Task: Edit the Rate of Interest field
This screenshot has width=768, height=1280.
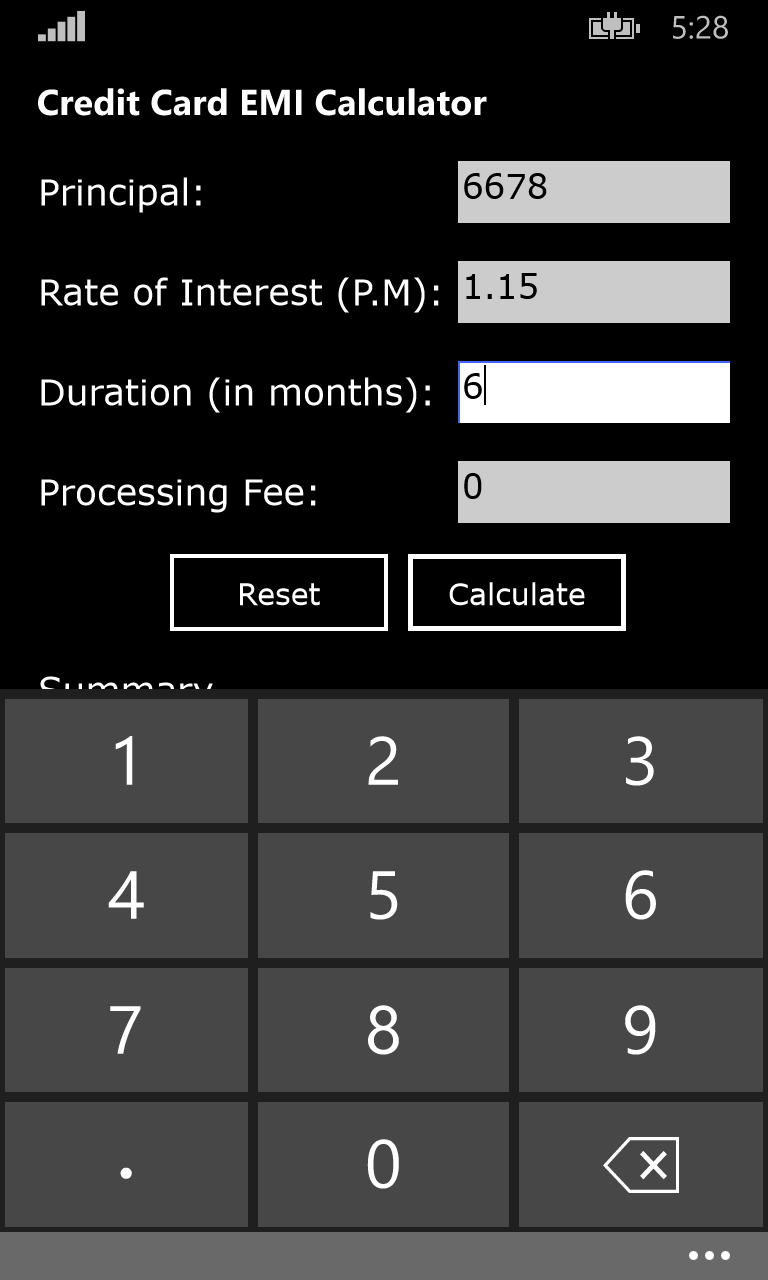Action: point(593,291)
